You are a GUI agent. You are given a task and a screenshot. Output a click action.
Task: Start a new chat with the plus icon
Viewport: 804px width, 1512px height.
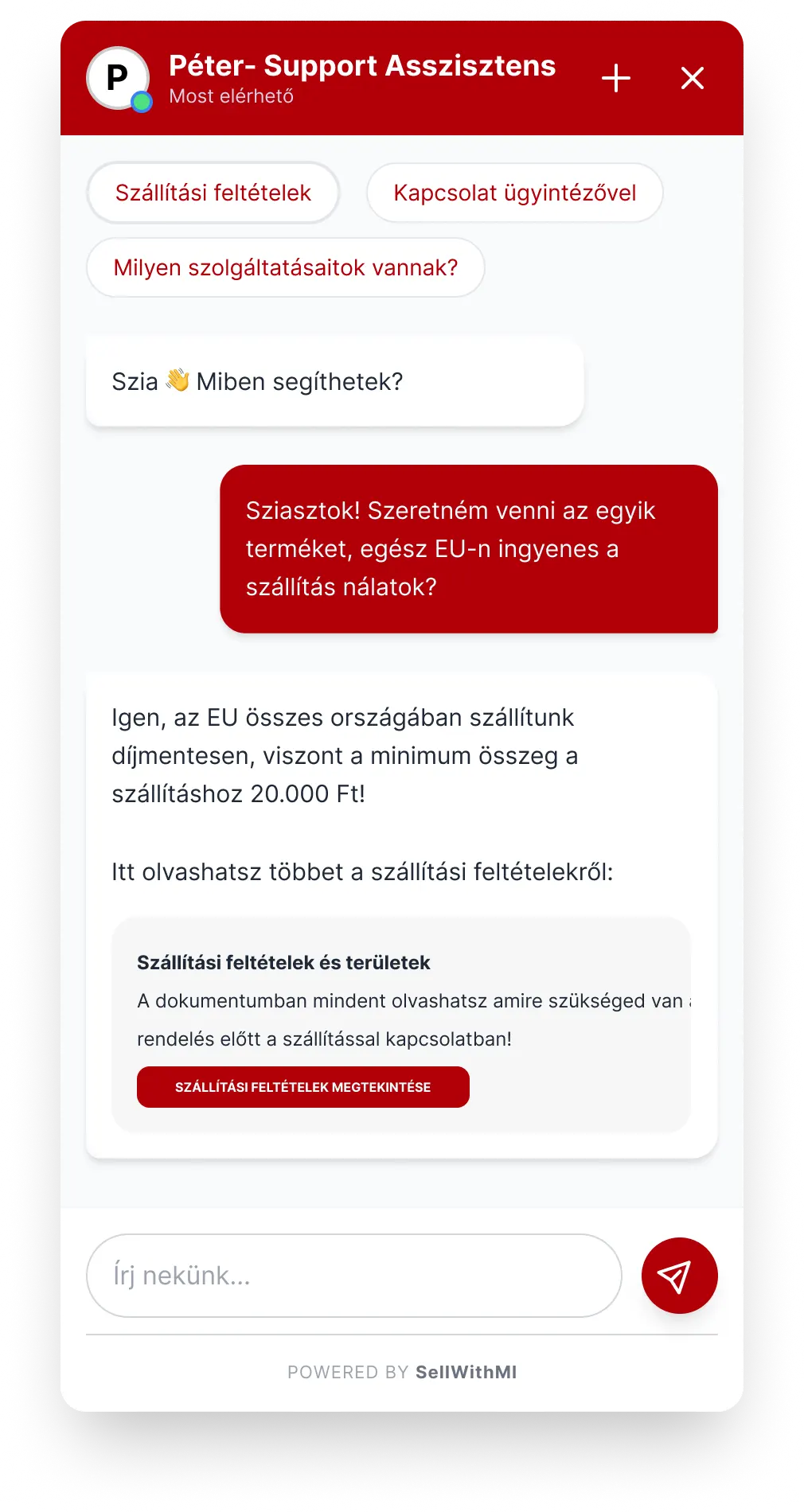tap(616, 78)
